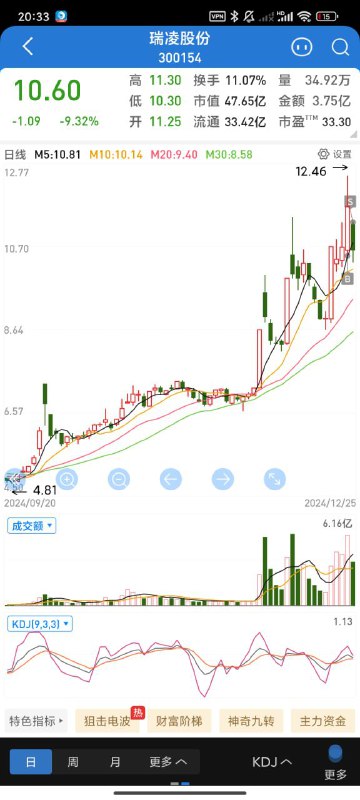Switch to the 周 weekly chart
Image resolution: width=360 pixels, height=800 pixels.
[73, 762]
